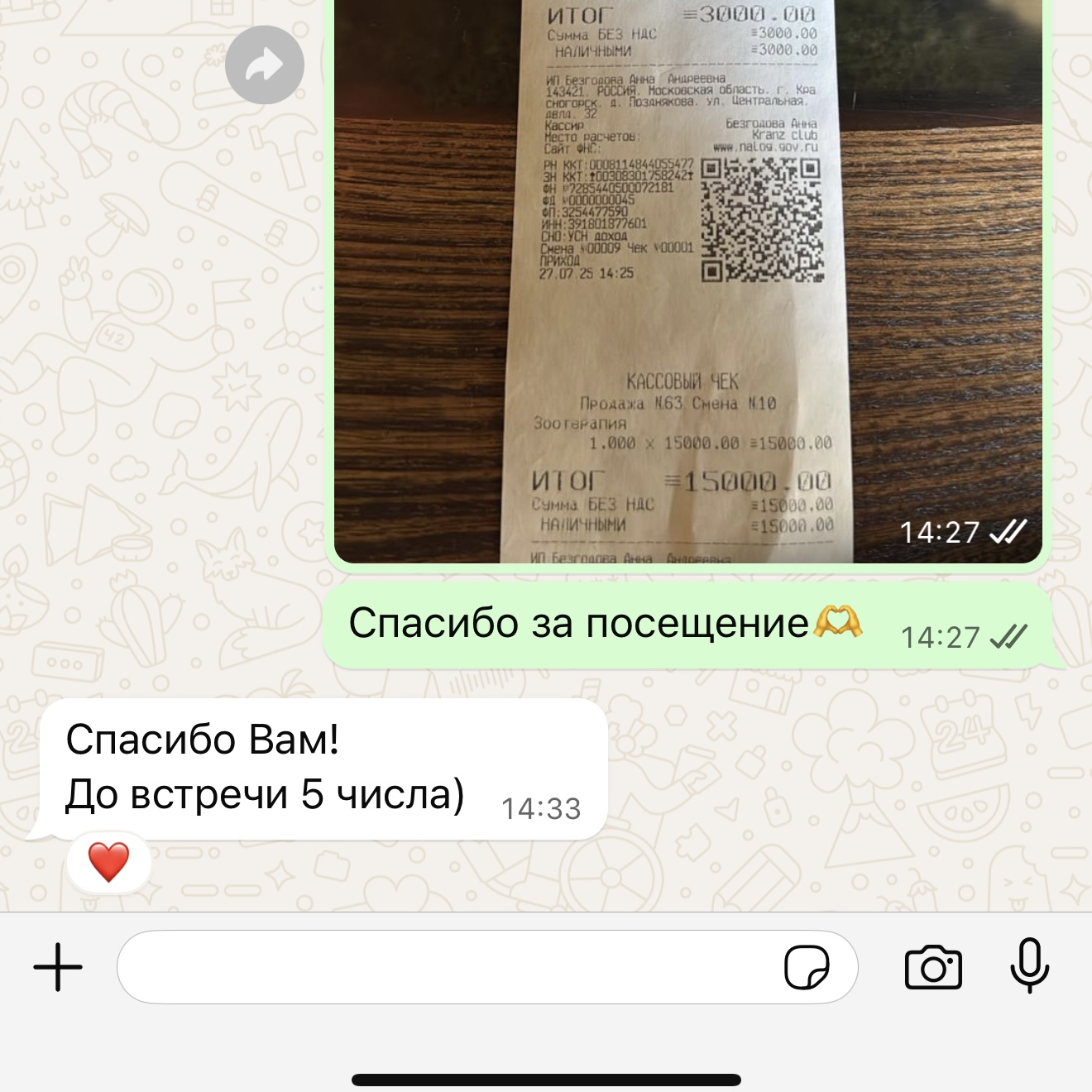The image size is (1092, 1092).
Task: Tap the voice message microphone
Action: 1029,966
